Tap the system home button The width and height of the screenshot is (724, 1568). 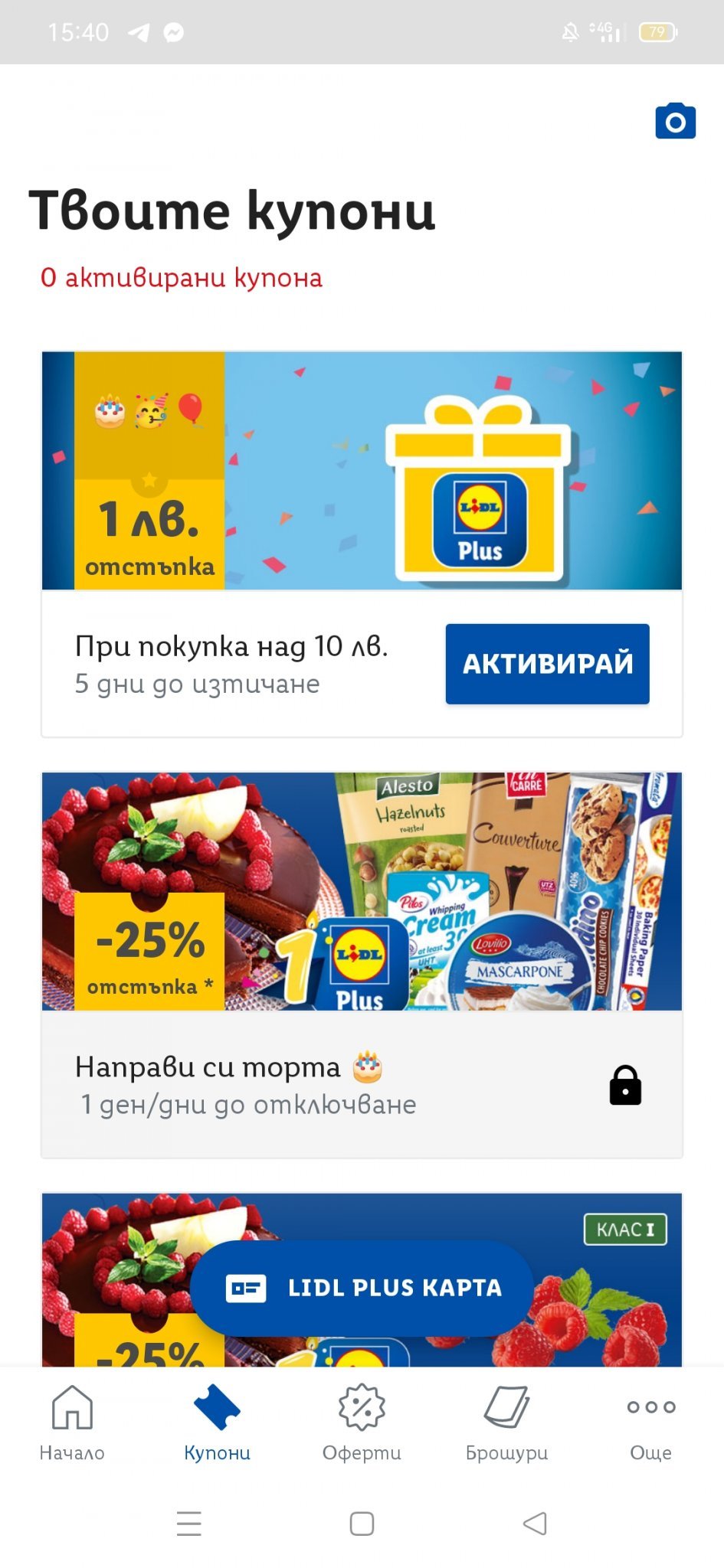pyautogui.click(x=362, y=1524)
